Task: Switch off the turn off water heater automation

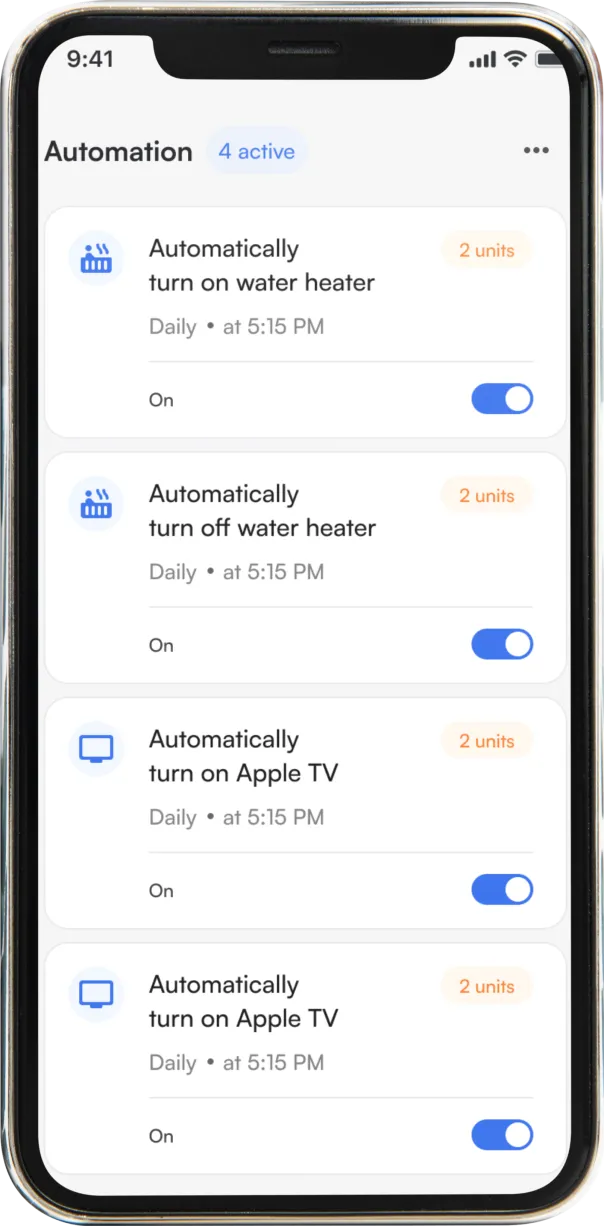Action: [502, 644]
